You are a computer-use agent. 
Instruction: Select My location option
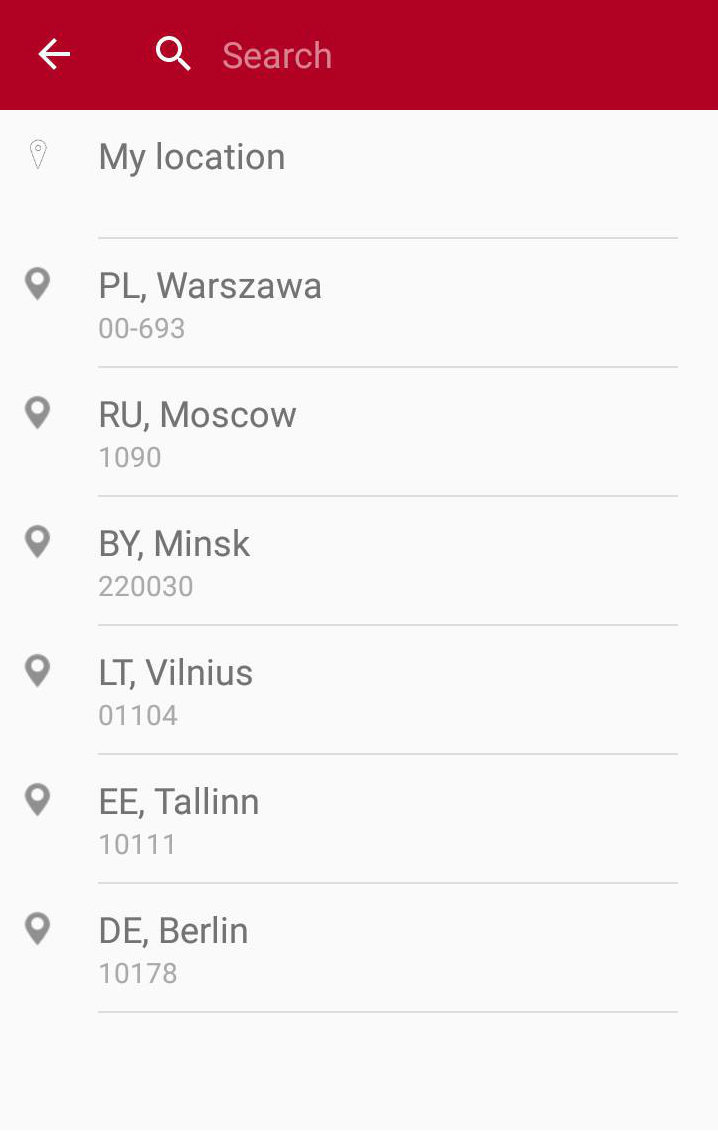pos(192,157)
